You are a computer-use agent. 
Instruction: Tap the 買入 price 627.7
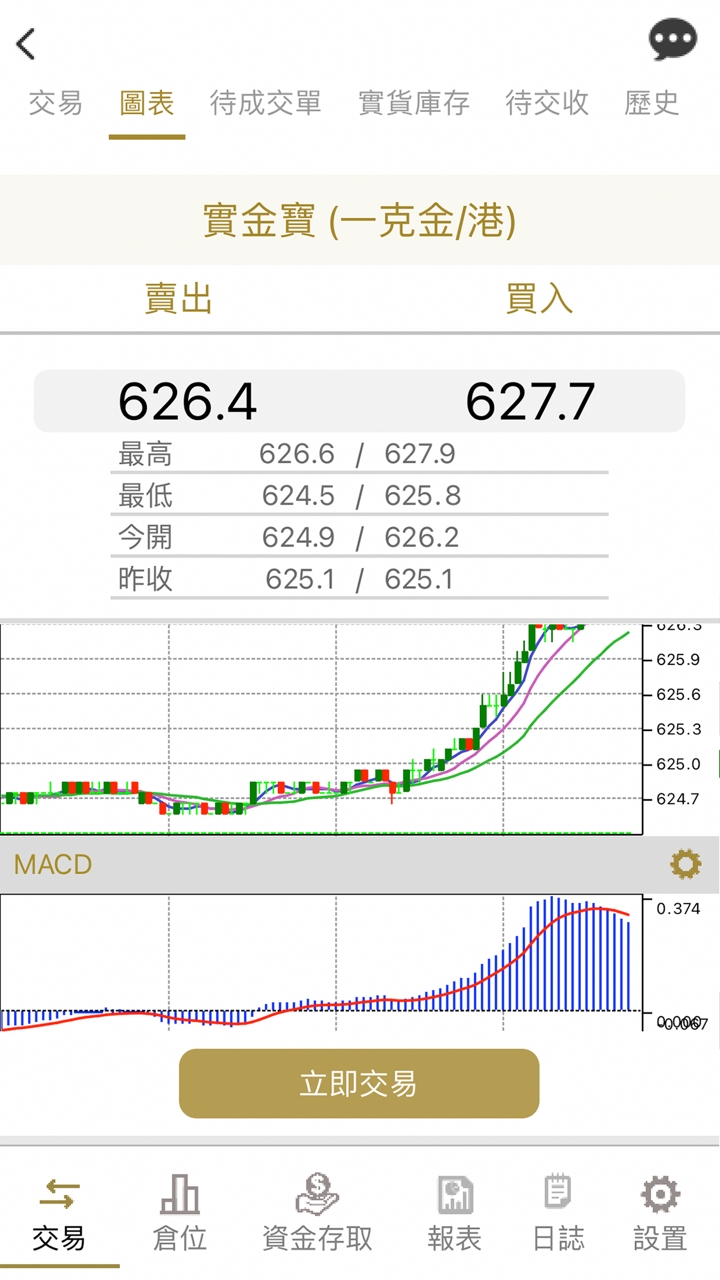530,402
